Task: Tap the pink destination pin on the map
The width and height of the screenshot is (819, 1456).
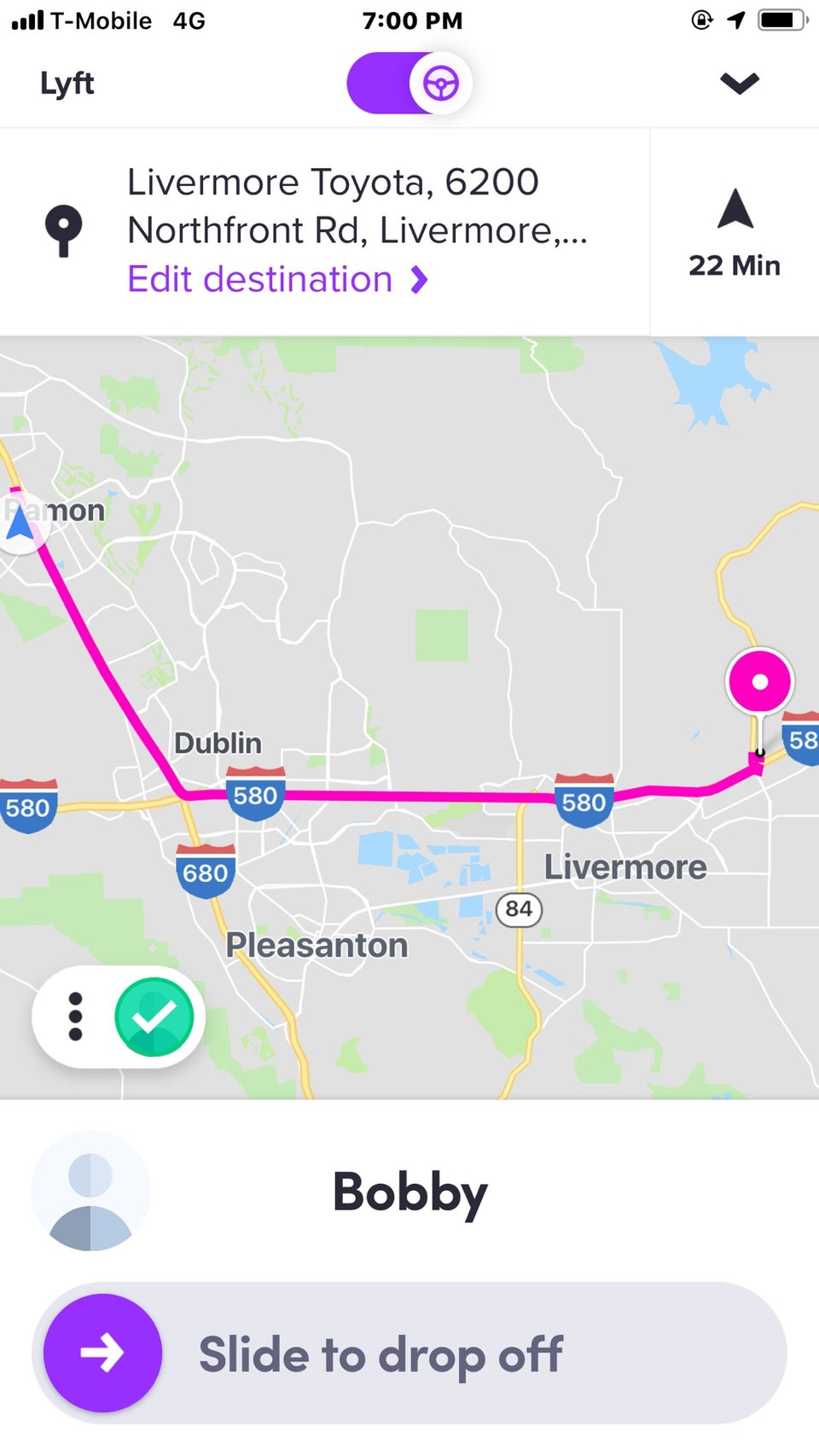Action: [759, 682]
